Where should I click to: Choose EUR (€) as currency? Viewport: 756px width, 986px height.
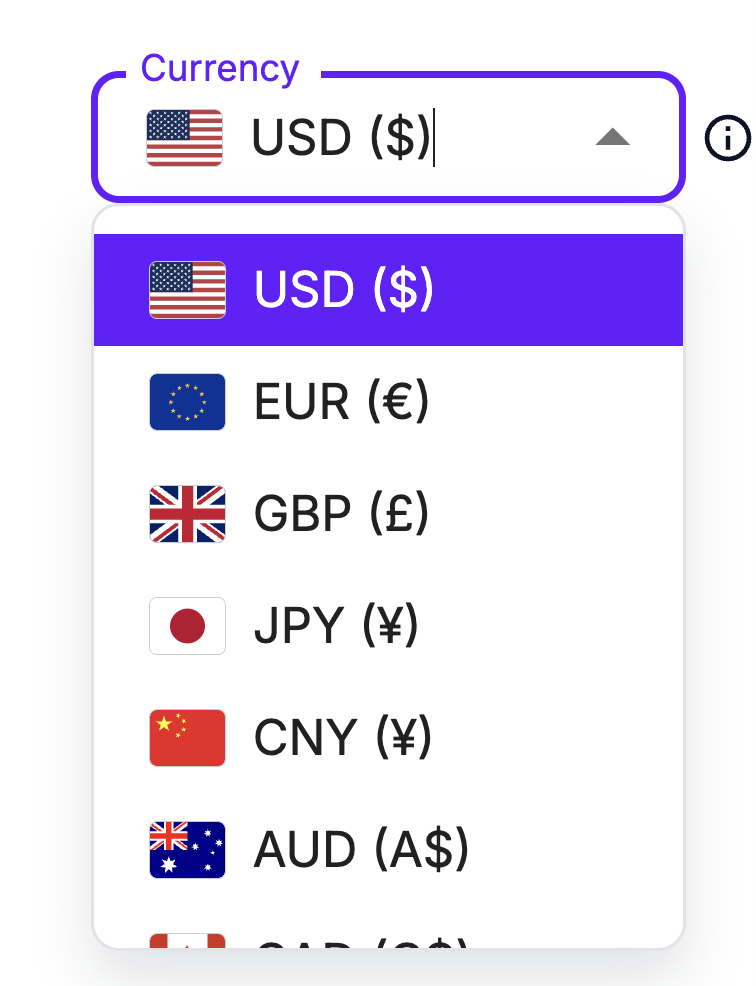tap(388, 402)
